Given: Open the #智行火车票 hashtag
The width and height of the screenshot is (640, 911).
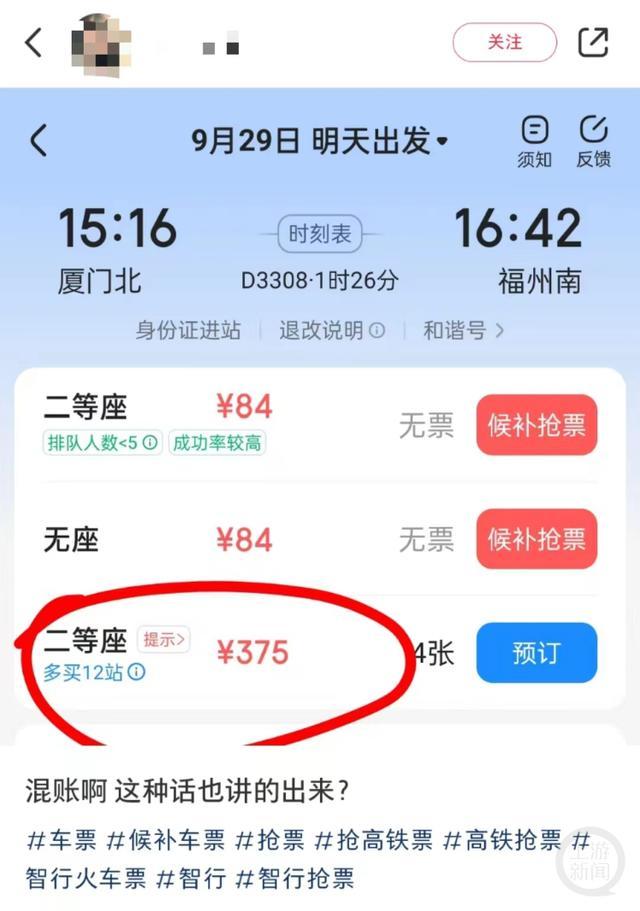Looking at the screenshot, I should point(88,879).
